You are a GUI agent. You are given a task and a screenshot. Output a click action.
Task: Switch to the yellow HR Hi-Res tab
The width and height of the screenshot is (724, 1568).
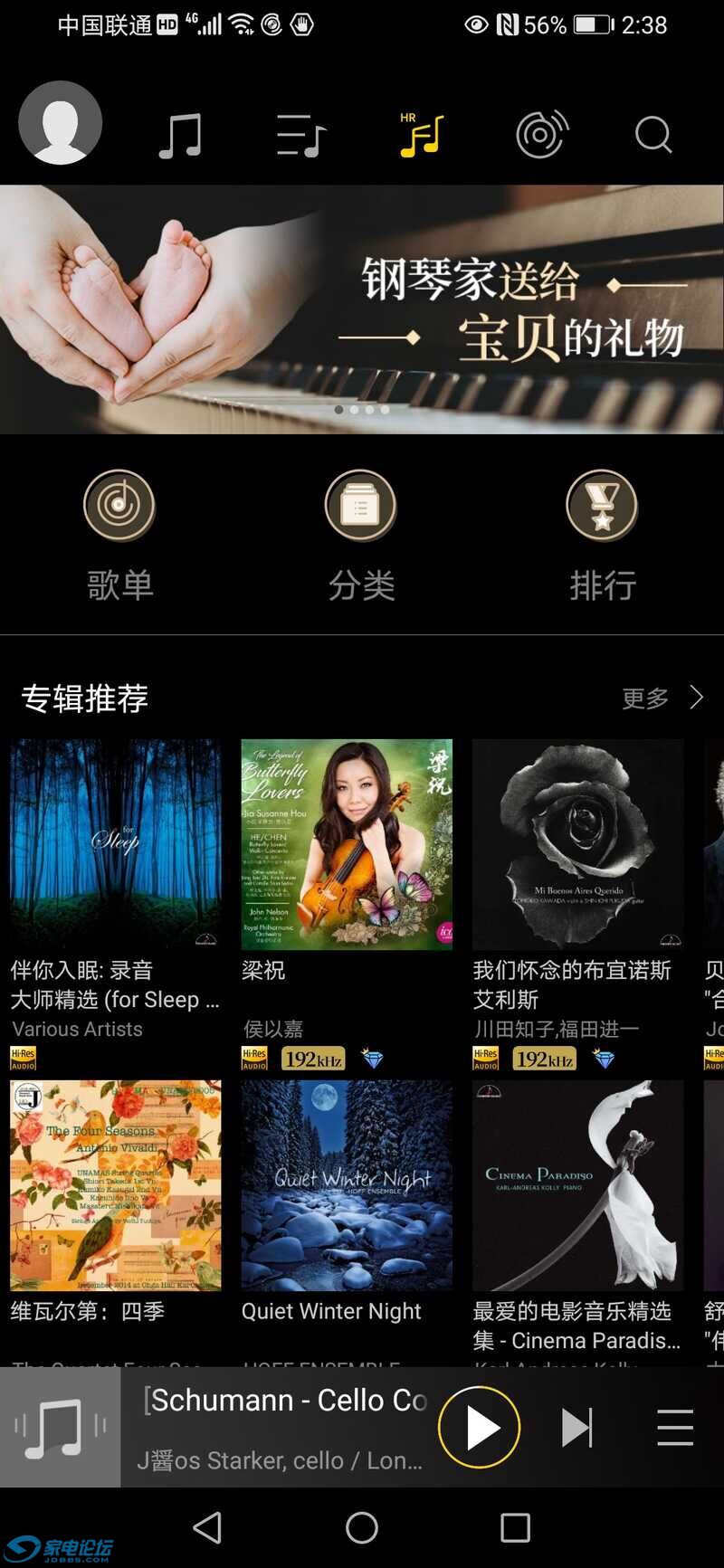click(419, 133)
